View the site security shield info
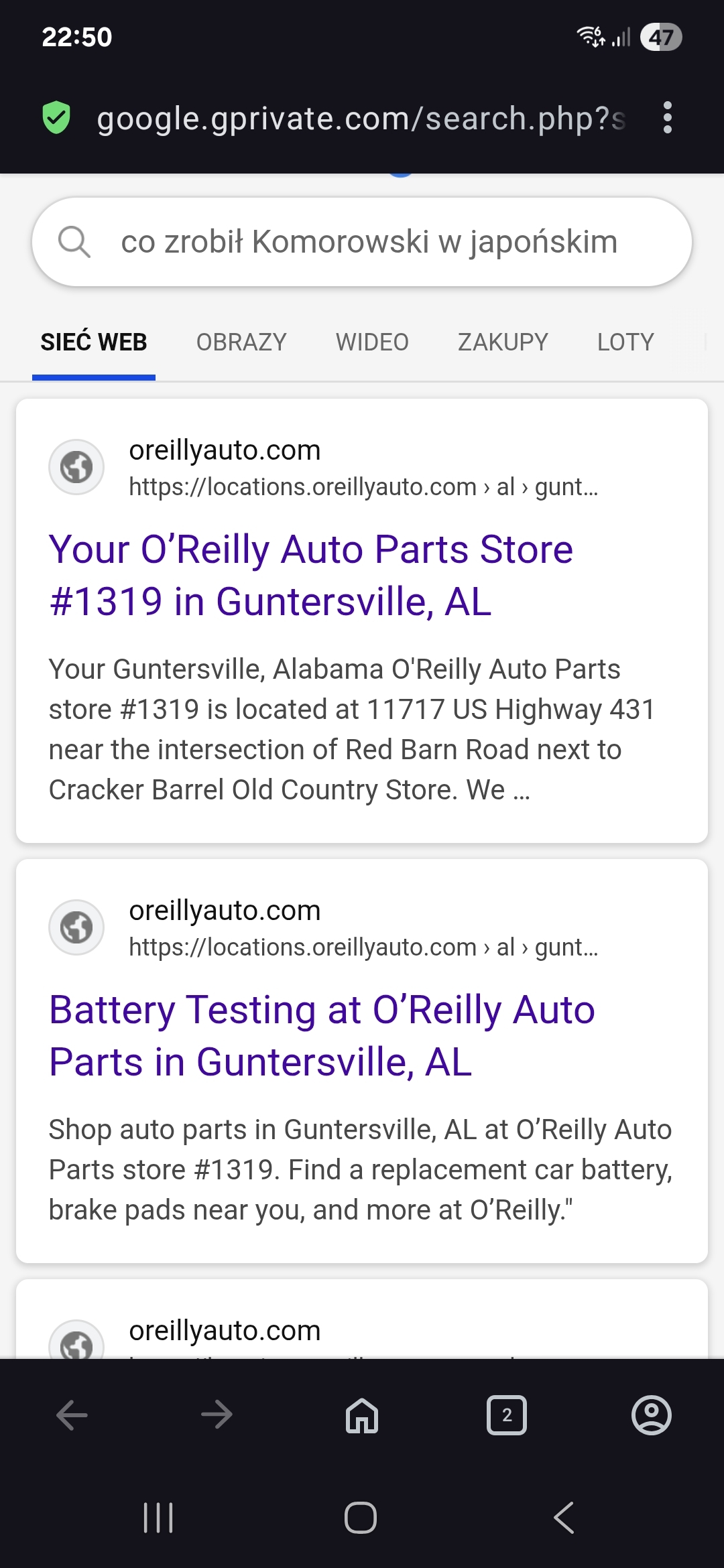Viewport: 724px width, 1568px height. [x=56, y=118]
